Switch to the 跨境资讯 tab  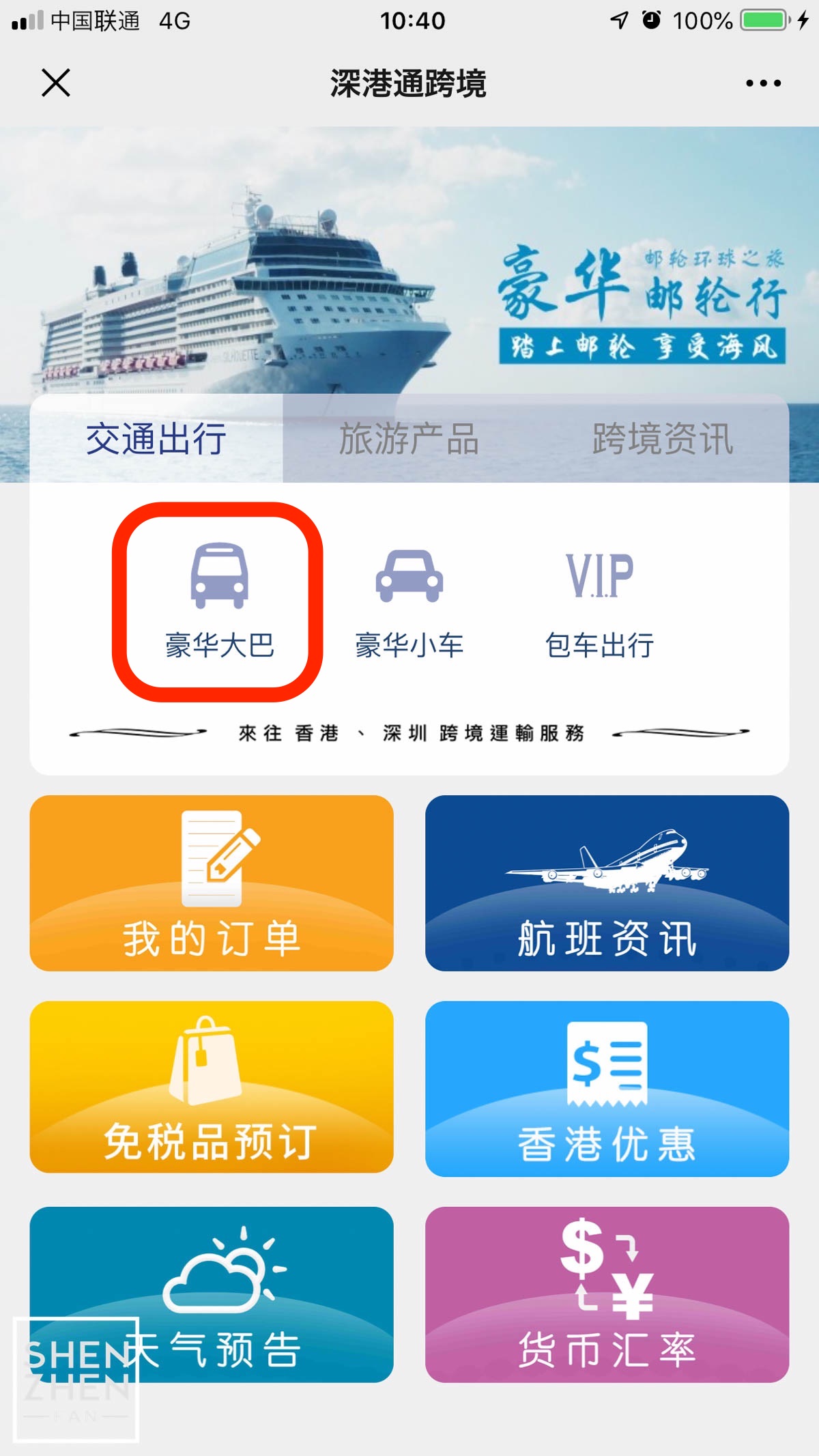click(663, 438)
